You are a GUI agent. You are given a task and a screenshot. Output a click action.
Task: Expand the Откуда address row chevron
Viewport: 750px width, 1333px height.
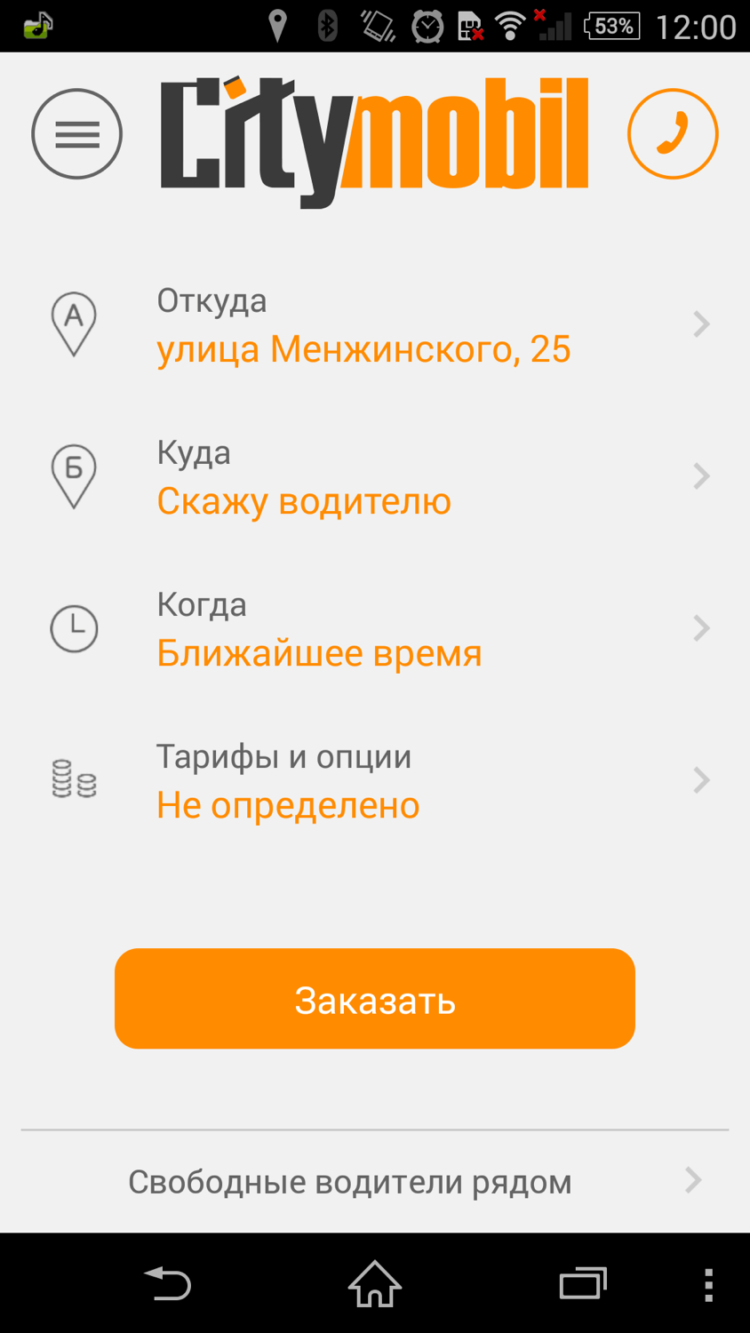pyautogui.click(x=700, y=323)
